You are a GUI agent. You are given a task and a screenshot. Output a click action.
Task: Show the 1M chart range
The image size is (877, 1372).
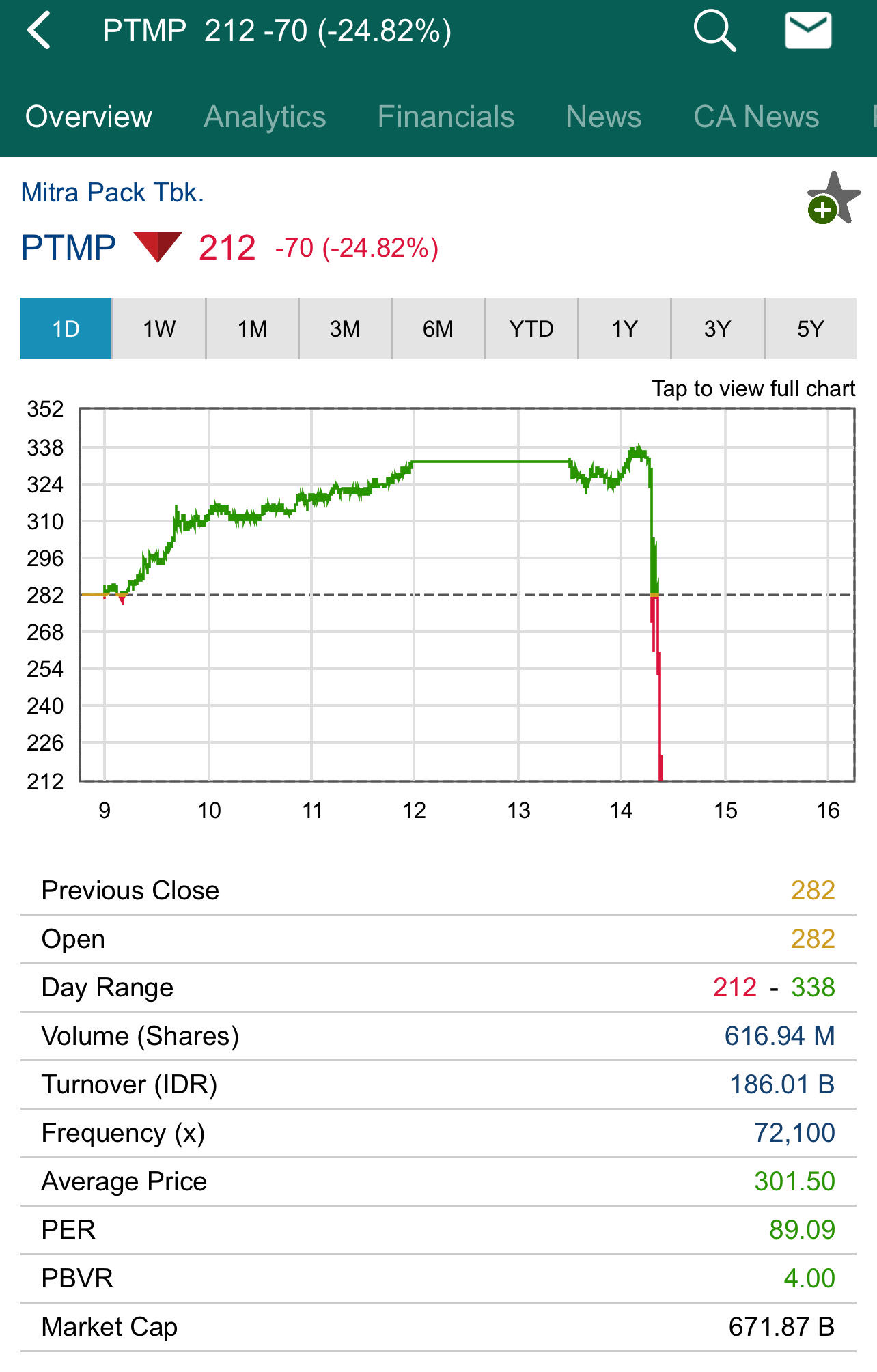(252, 329)
